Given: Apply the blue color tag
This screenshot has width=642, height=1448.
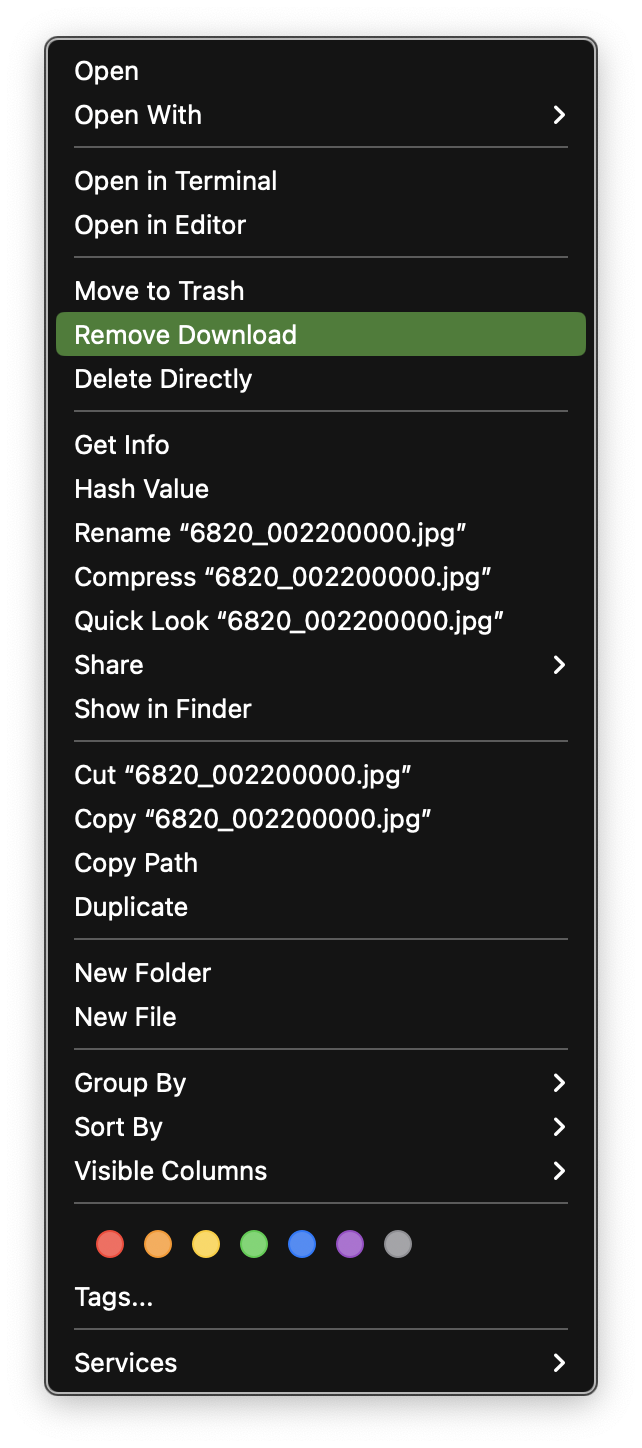Looking at the screenshot, I should click(302, 1244).
